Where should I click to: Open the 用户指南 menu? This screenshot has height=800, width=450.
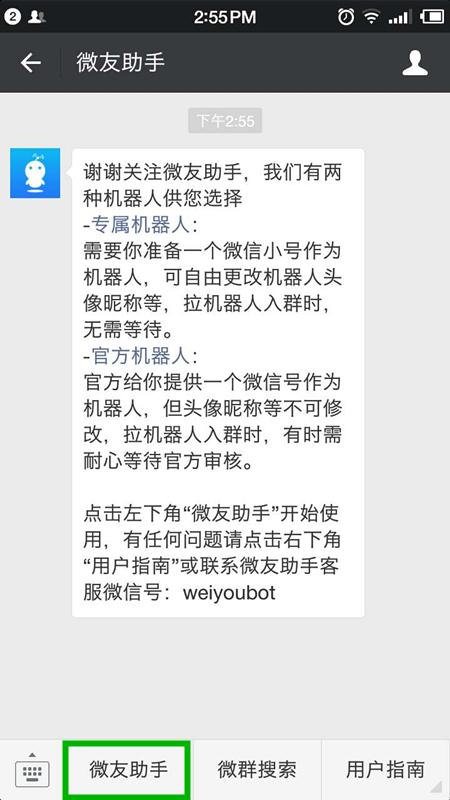(x=386, y=770)
